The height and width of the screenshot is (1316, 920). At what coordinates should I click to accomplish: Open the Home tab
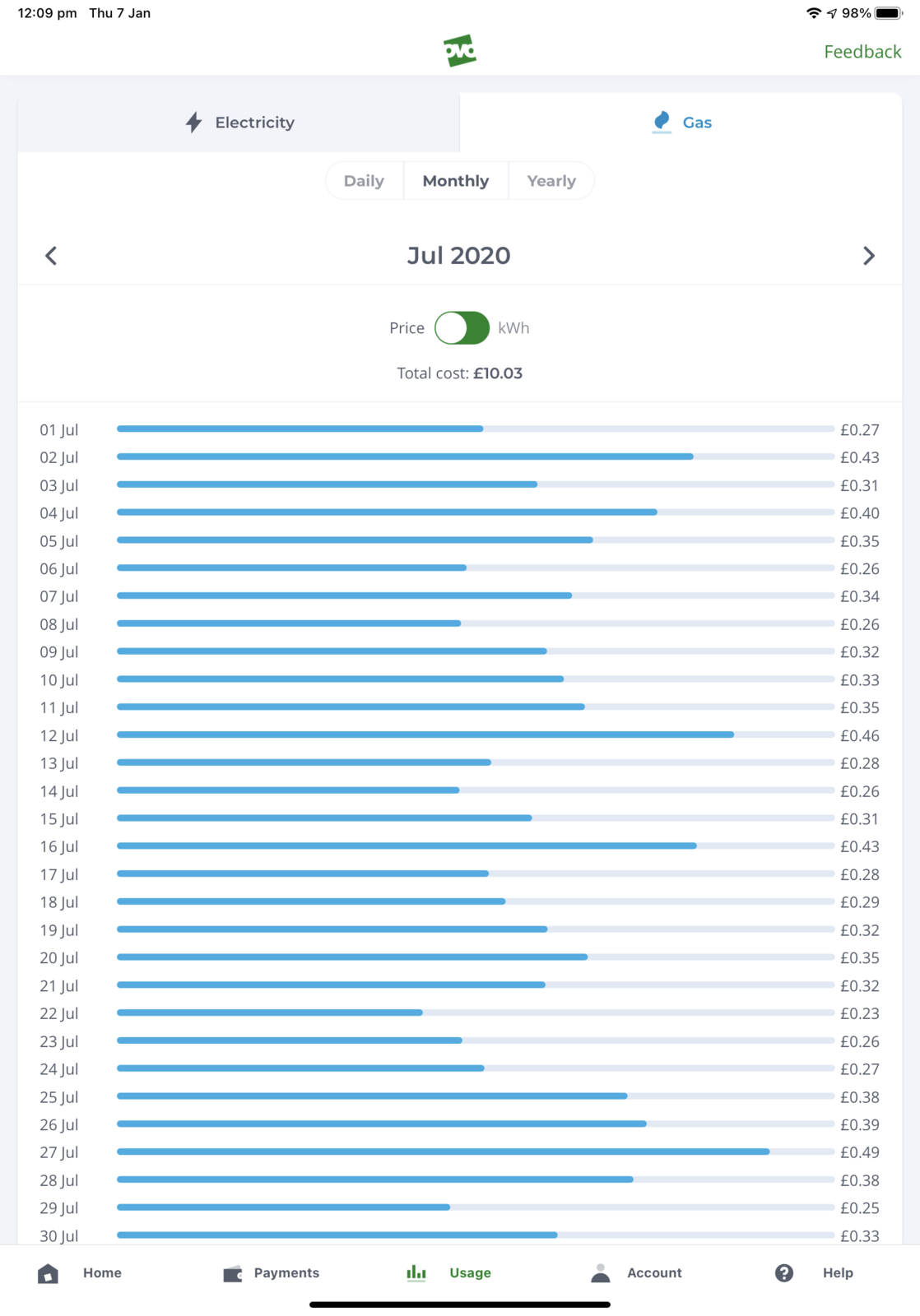pos(81,1272)
